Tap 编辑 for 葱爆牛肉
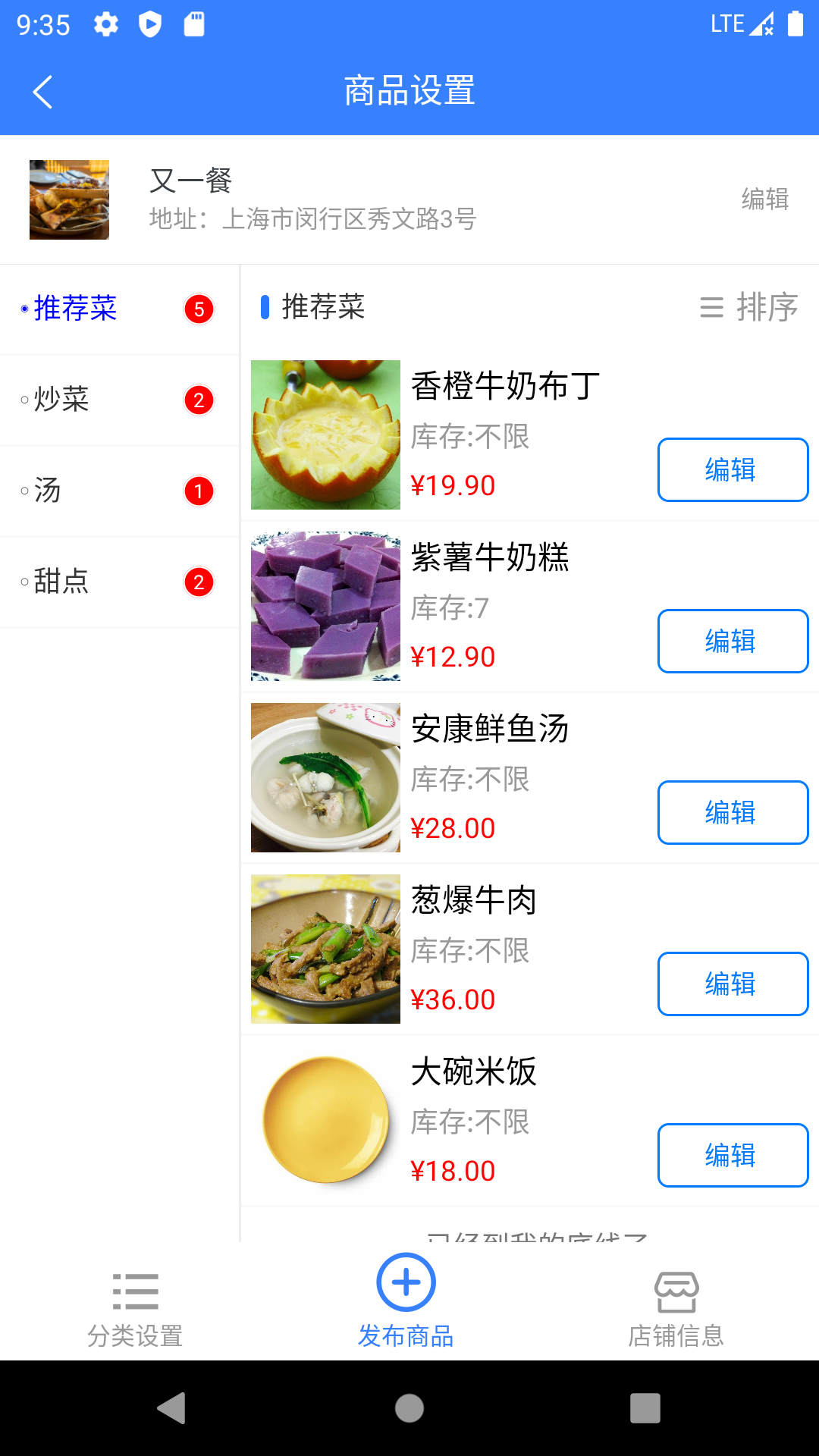The height and width of the screenshot is (1456, 819). pos(733,984)
